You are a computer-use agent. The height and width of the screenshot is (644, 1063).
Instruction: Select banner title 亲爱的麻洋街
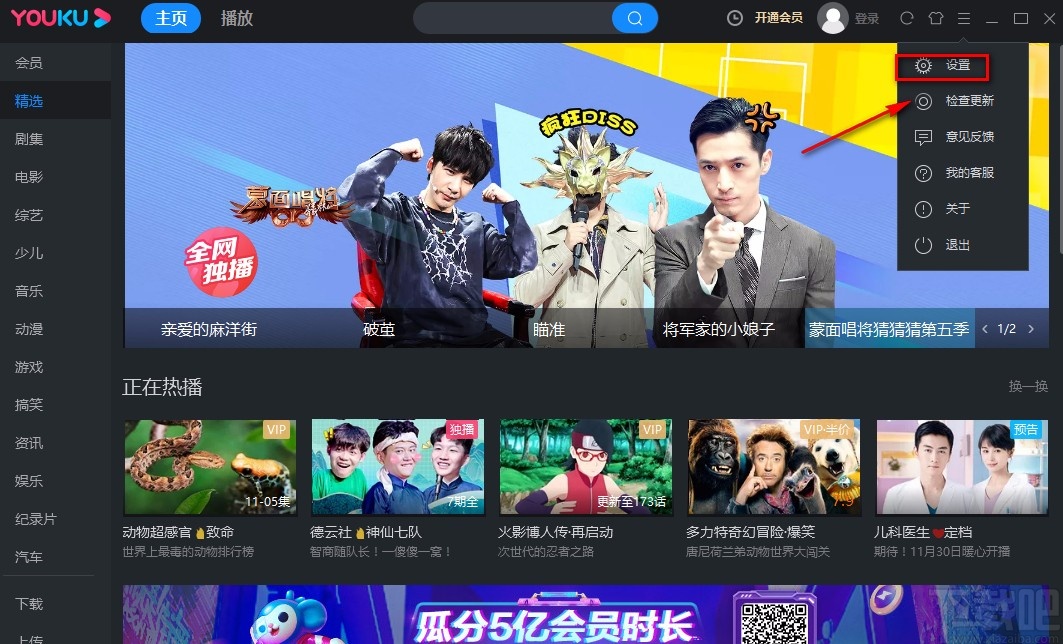(x=209, y=329)
